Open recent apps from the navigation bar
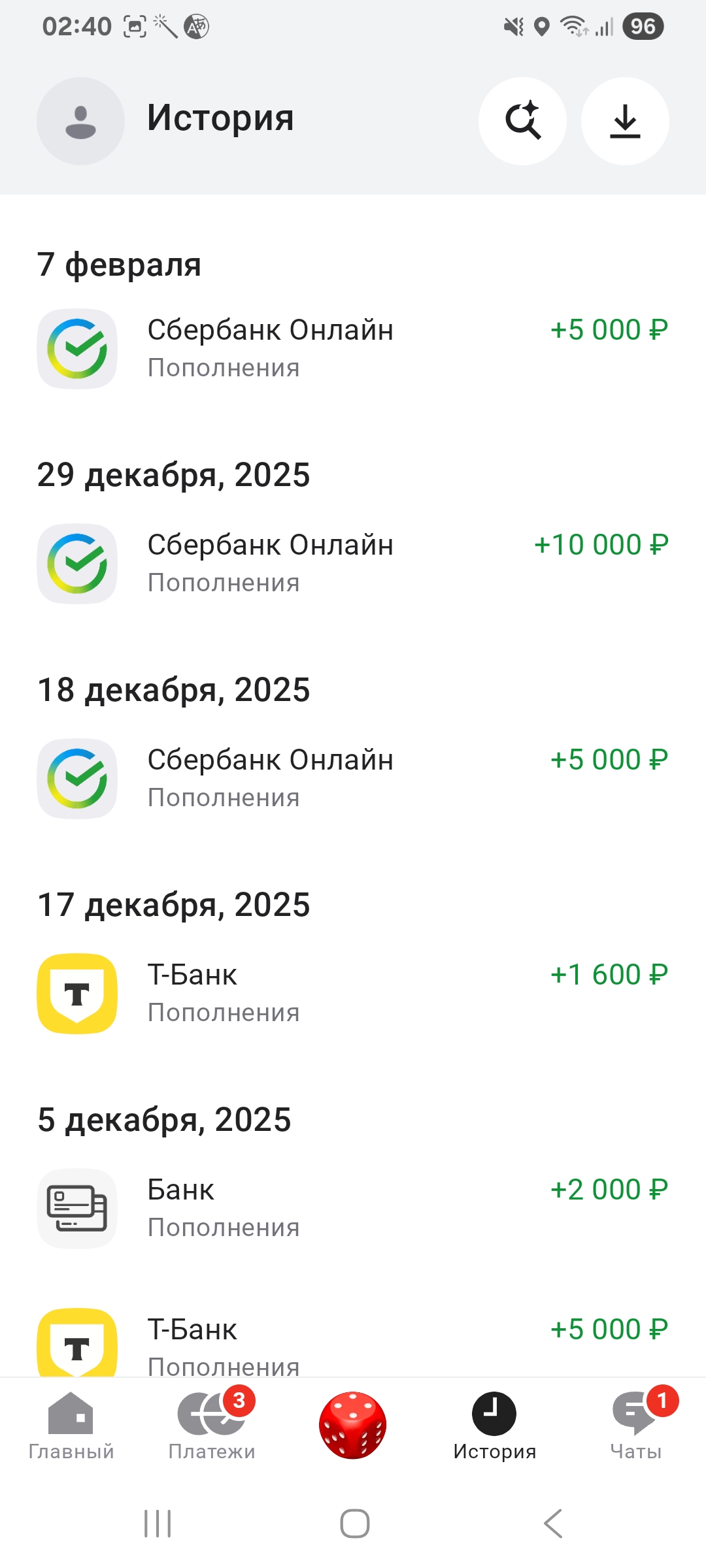706x1568 pixels. pyautogui.click(x=158, y=1524)
